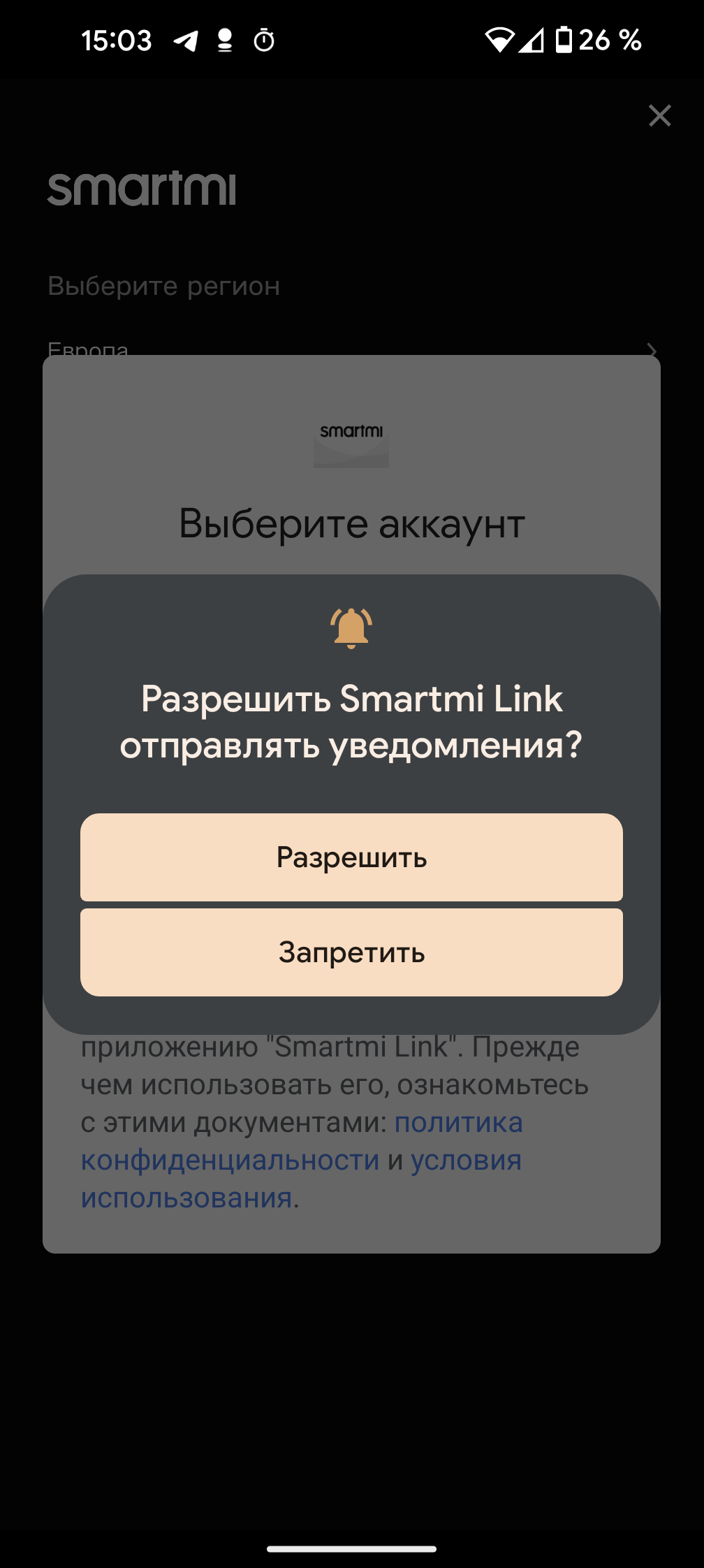Tap Разрешить to allow notifications
The image size is (704, 1568).
click(351, 857)
